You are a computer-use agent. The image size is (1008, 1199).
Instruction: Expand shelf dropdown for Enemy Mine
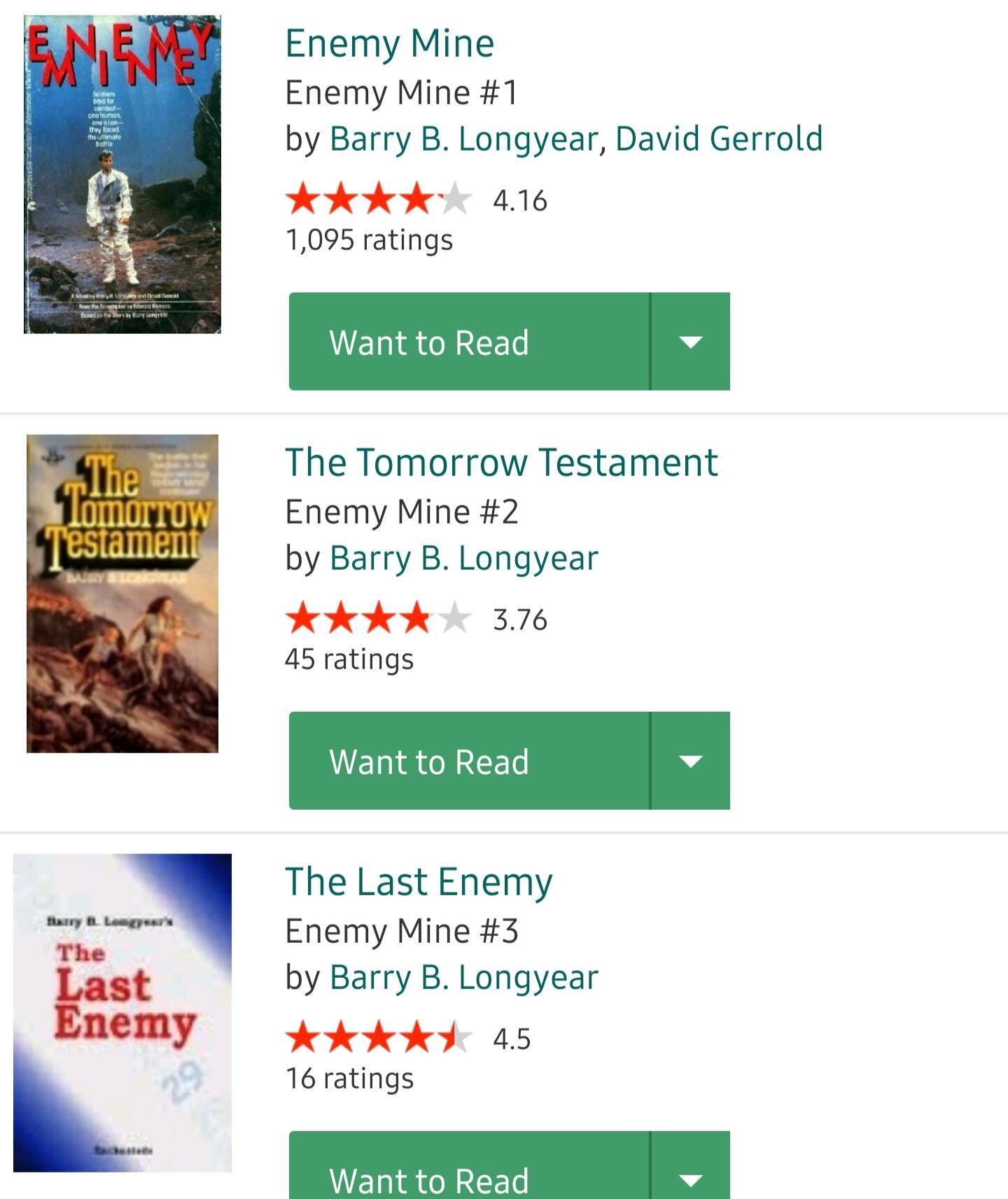coord(690,342)
